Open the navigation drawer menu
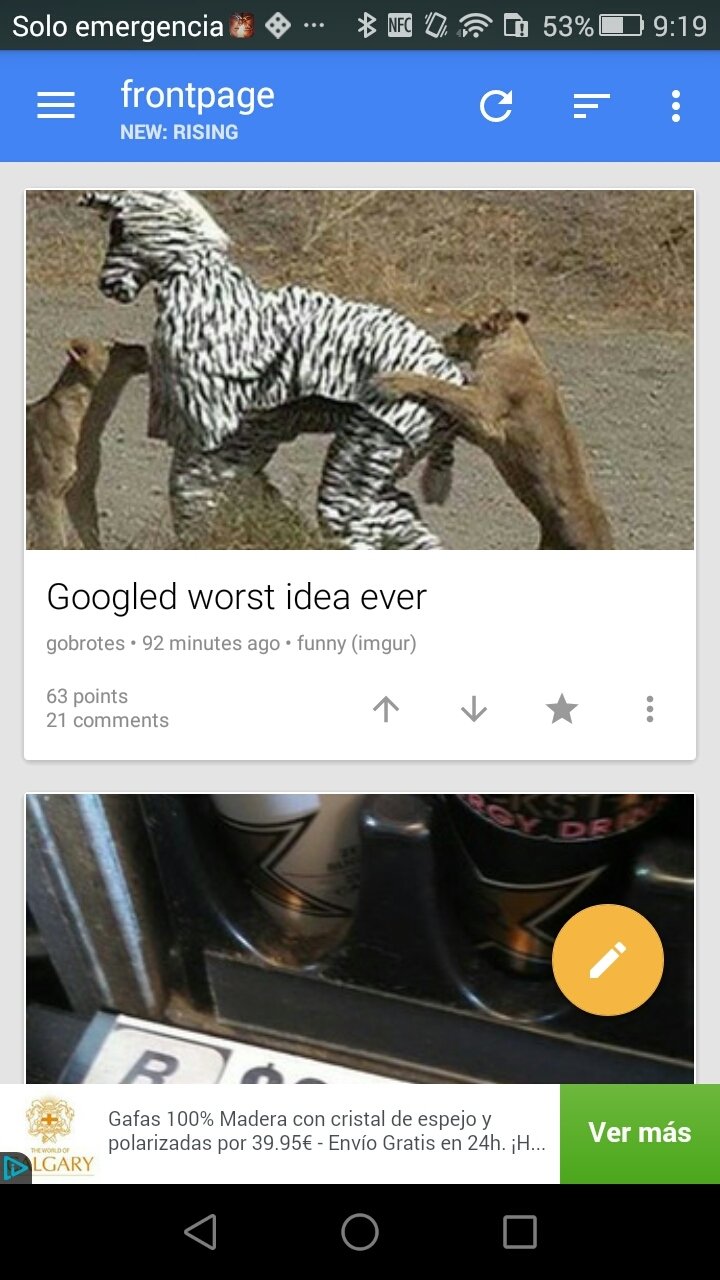This screenshot has height=1280, width=720. coord(56,105)
